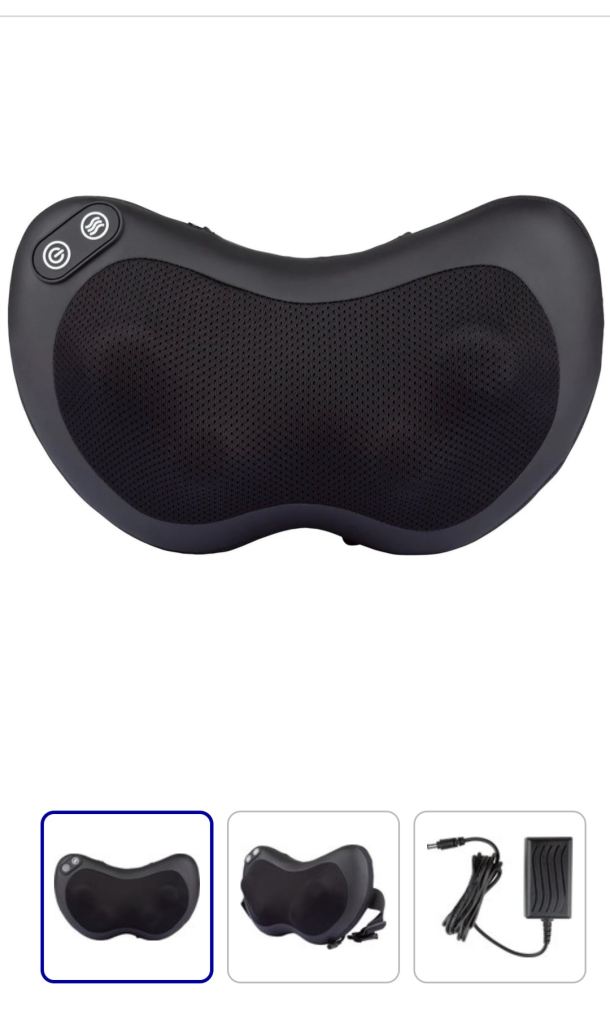610x1024 pixels.
Task: Open the main massager product image
Action: click(305, 375)
